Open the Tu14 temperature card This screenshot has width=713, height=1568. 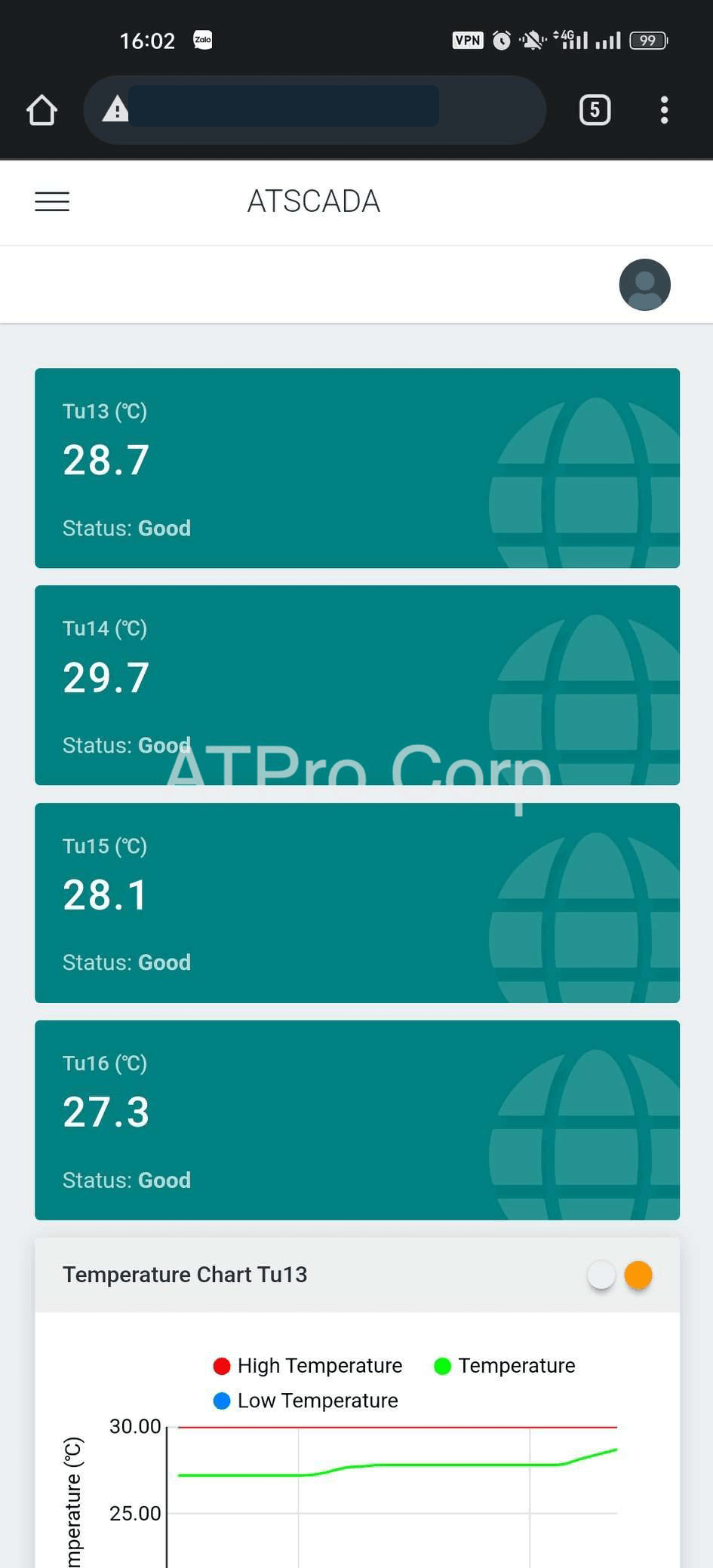[x=357, y=685]
